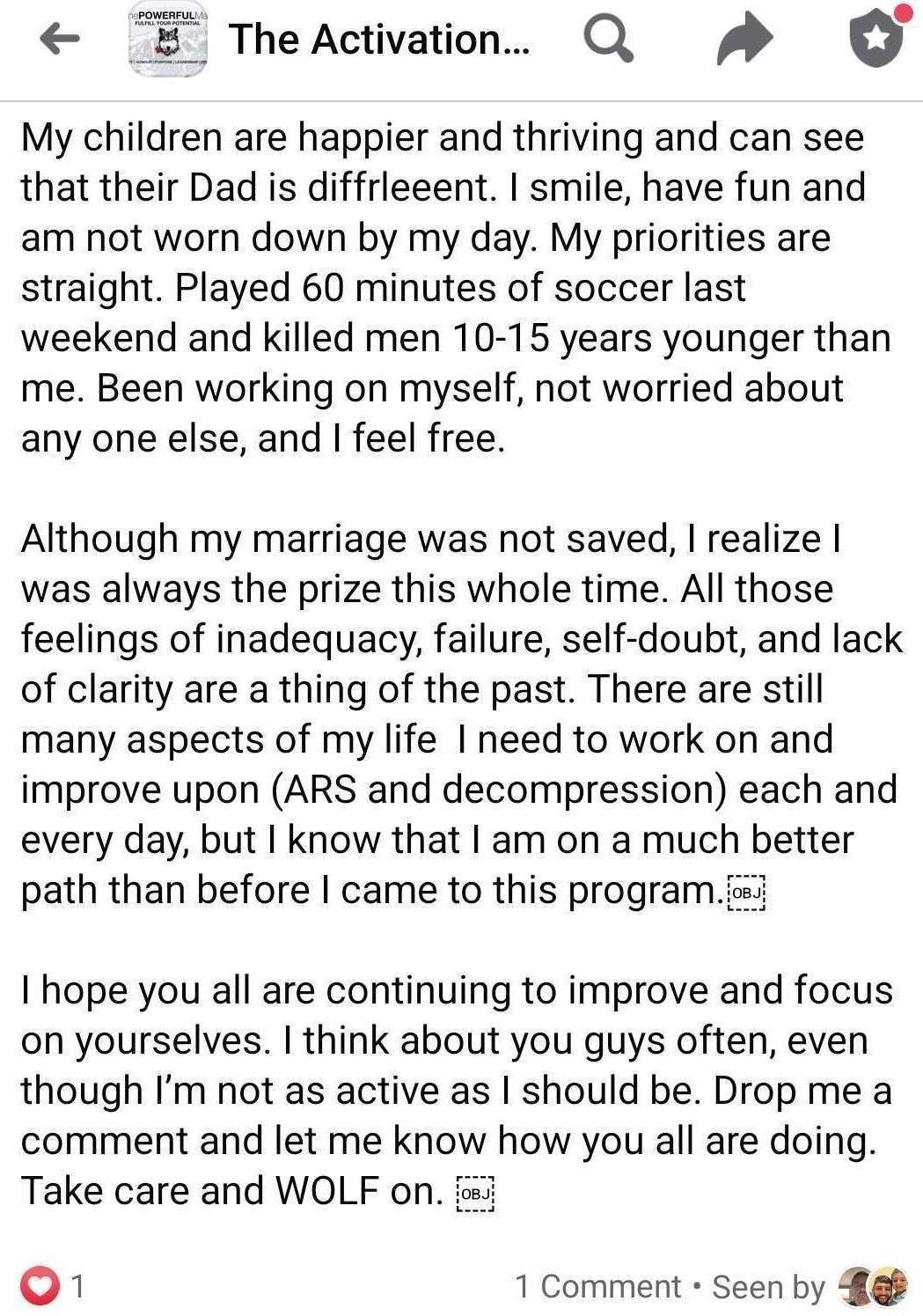Search within the group
The height and width of the screenshot is (1316, 923).
(x=608, y=40)
